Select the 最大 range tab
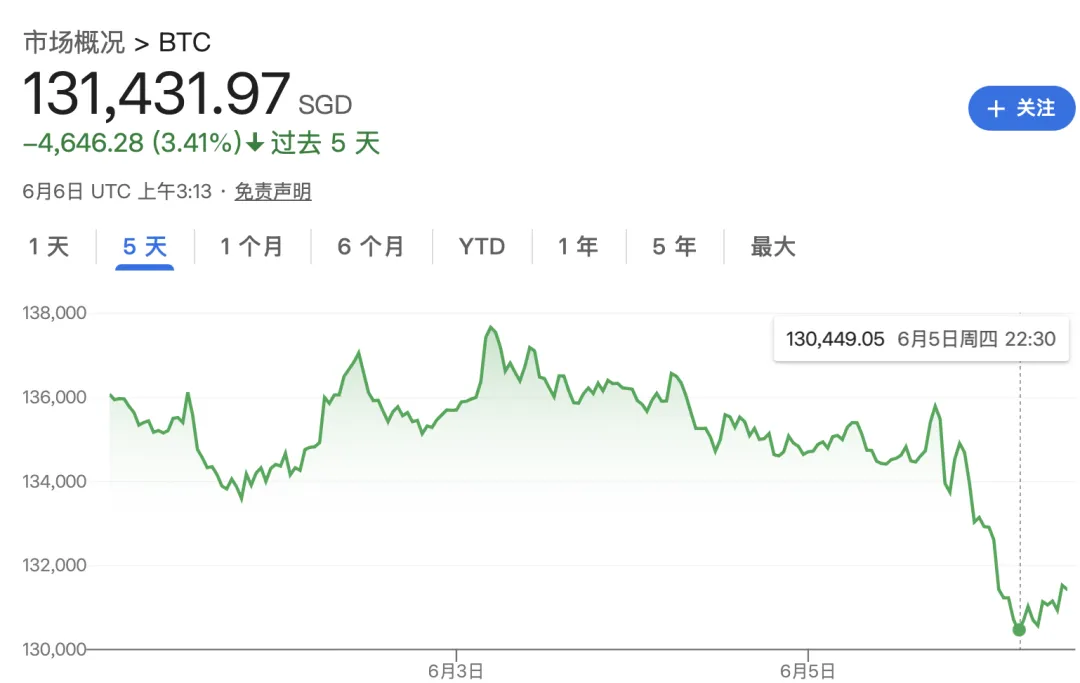 click(773, 246)
